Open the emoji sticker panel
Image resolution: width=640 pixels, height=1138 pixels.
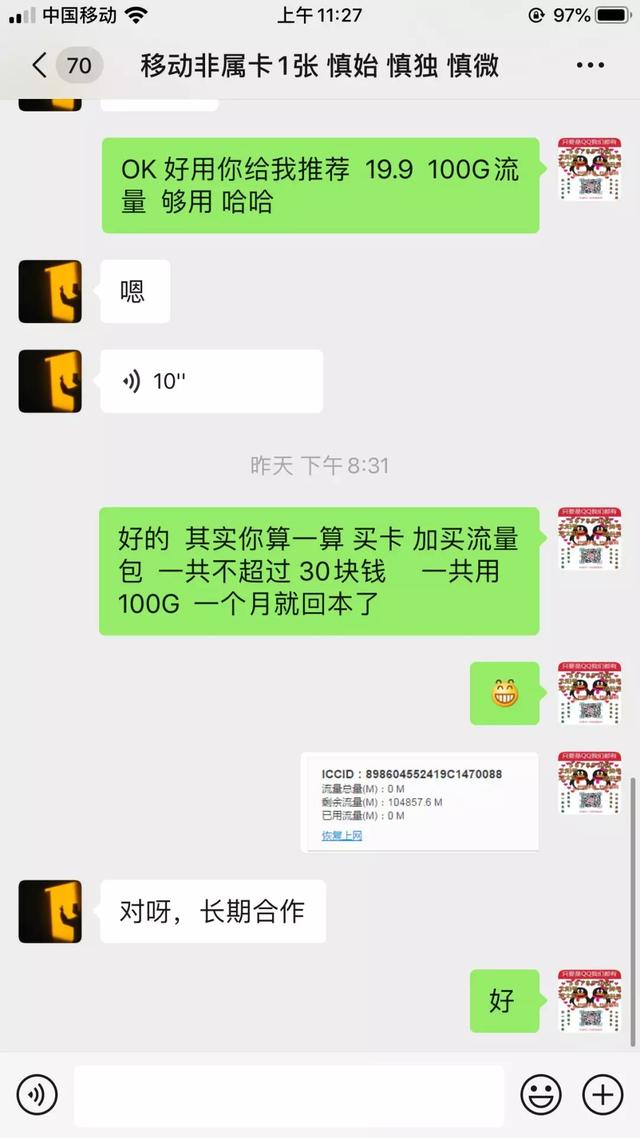pos(541,1096)
